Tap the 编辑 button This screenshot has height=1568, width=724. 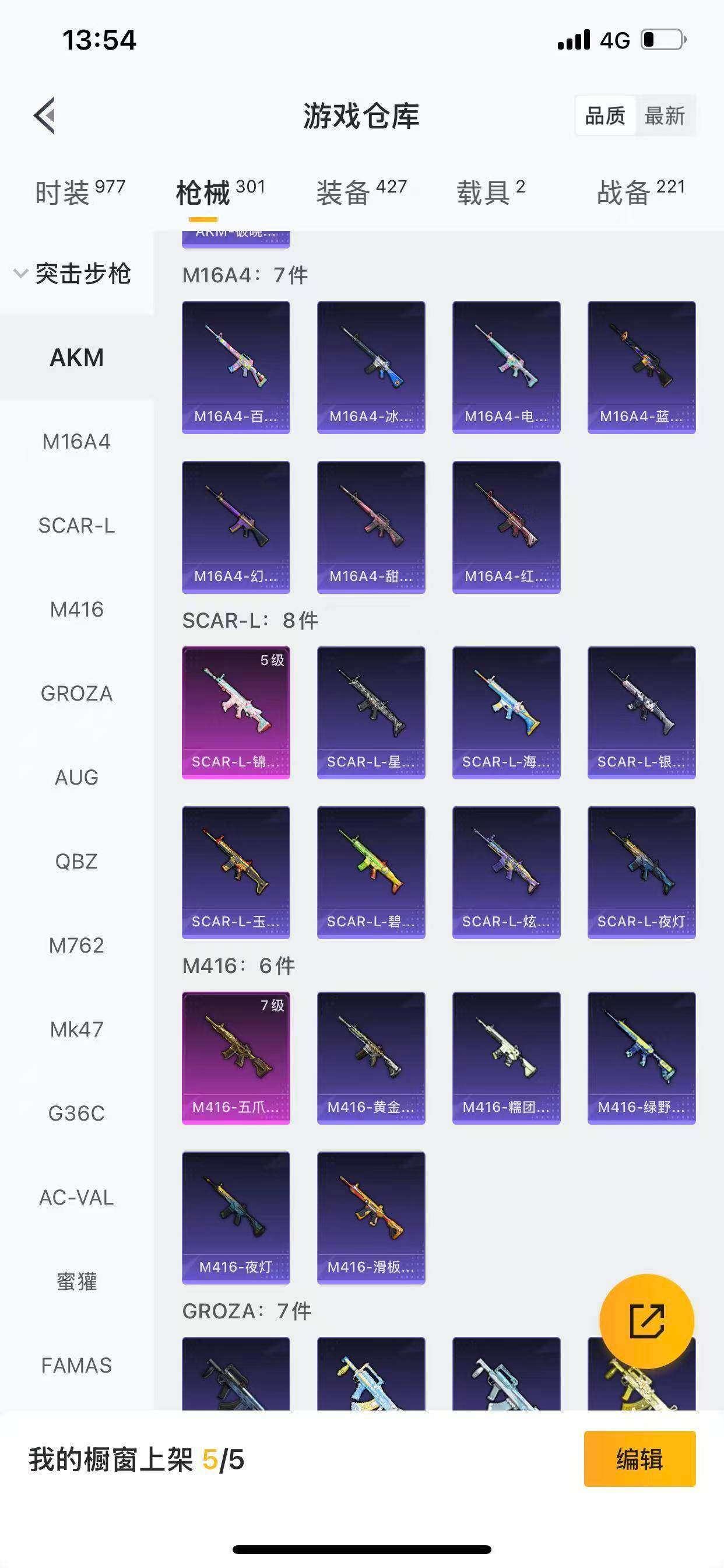(639, 1459)
